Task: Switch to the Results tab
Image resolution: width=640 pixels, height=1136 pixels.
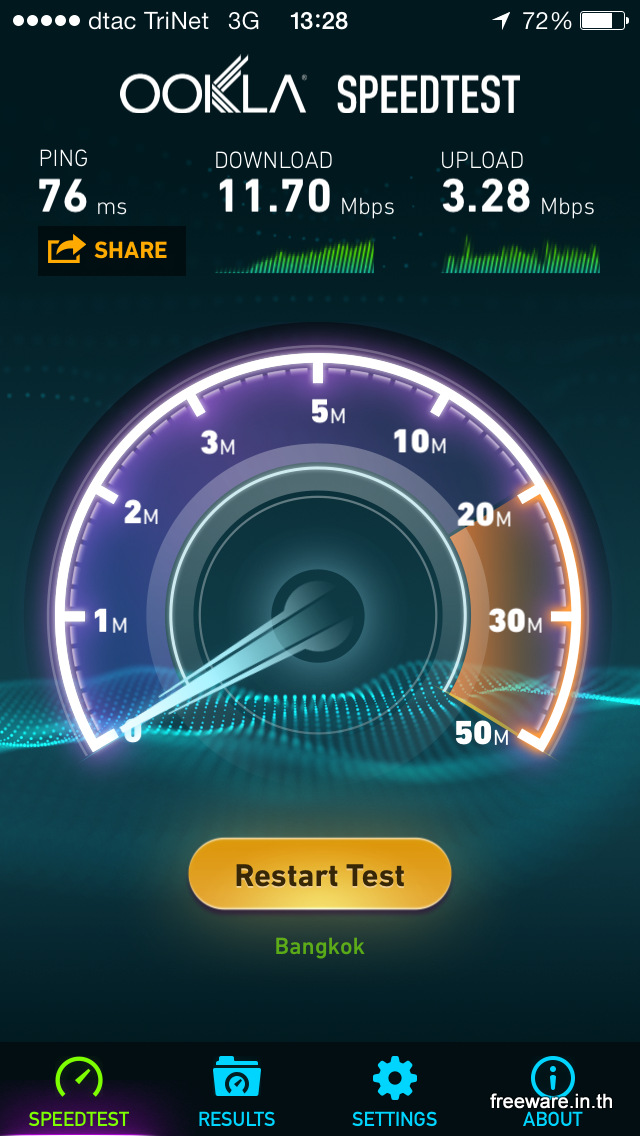Action: [237, 1092]
